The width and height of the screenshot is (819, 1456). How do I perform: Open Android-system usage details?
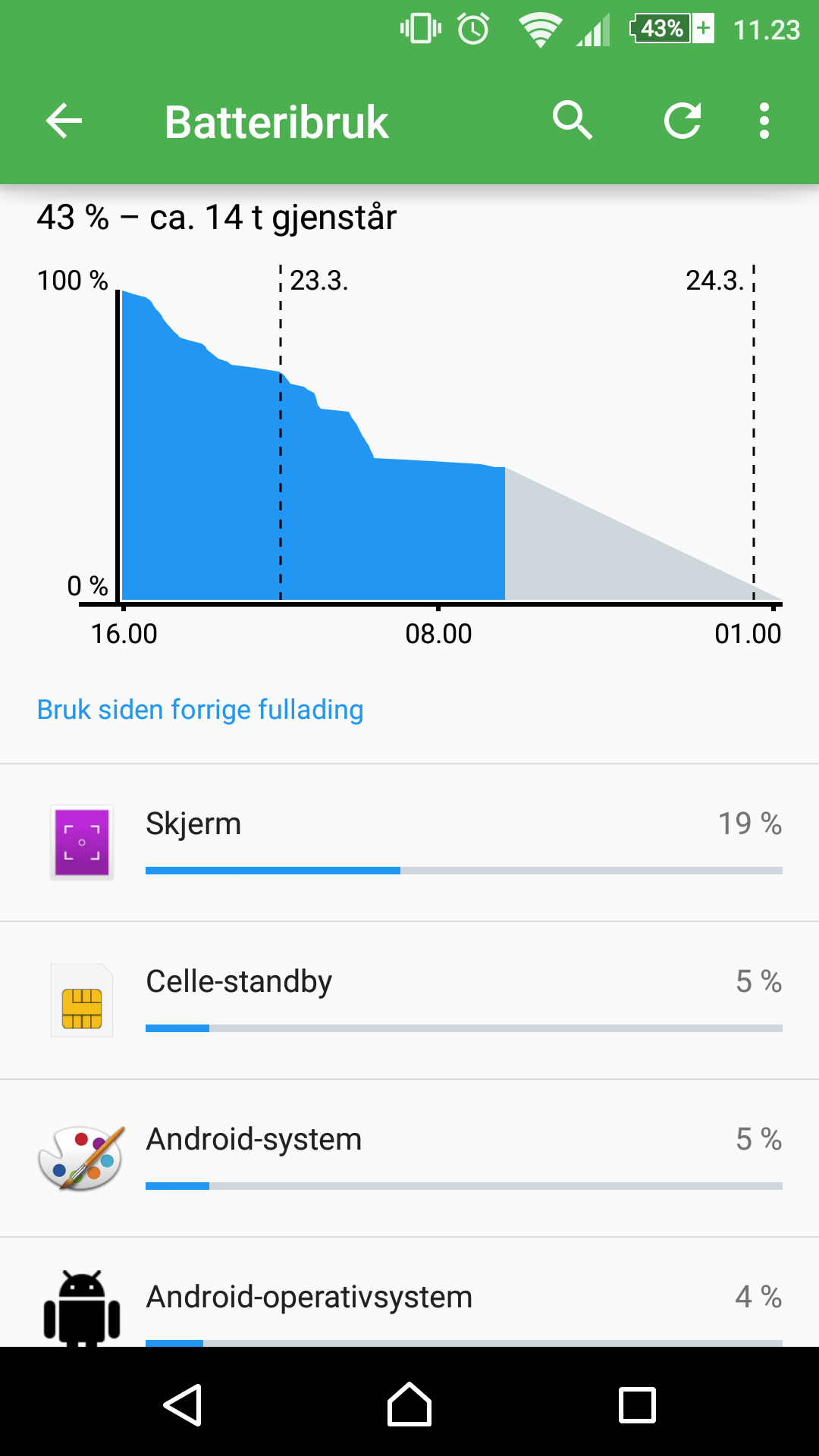point(409,1158)
